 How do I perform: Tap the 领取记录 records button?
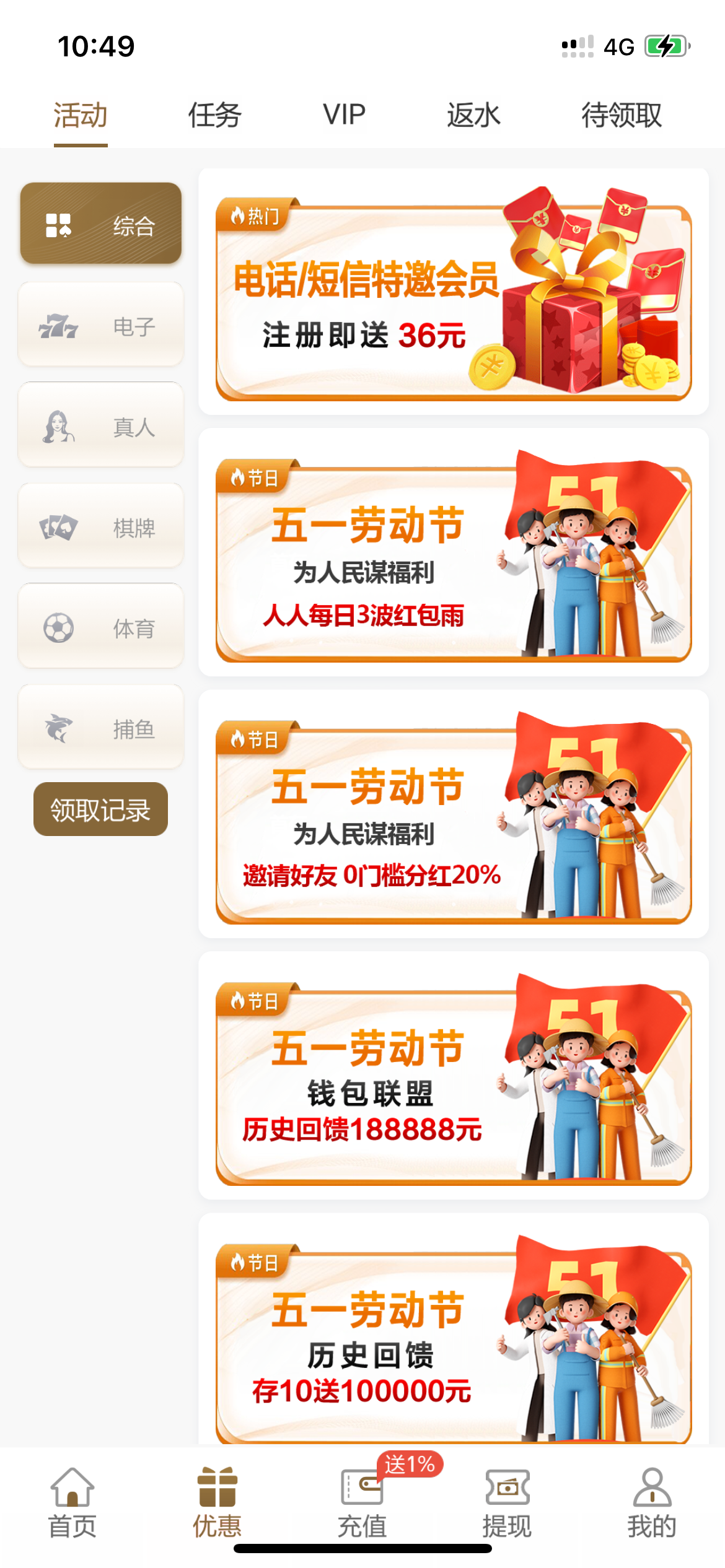pos(100,809)
